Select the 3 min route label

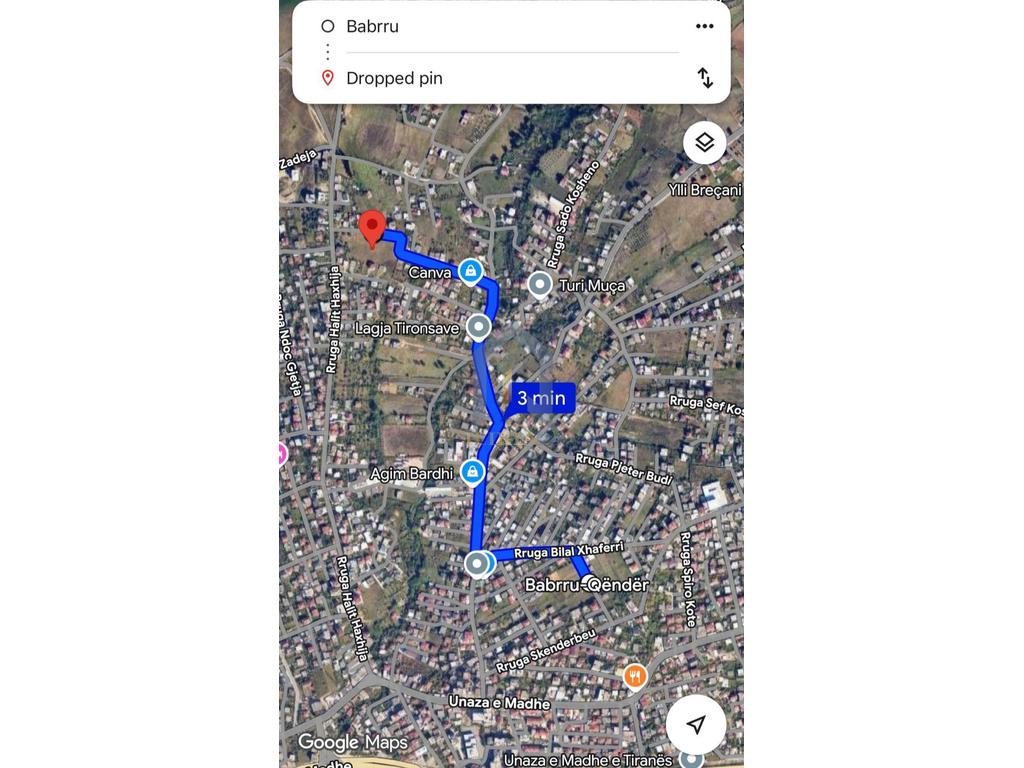coord(542,398)
